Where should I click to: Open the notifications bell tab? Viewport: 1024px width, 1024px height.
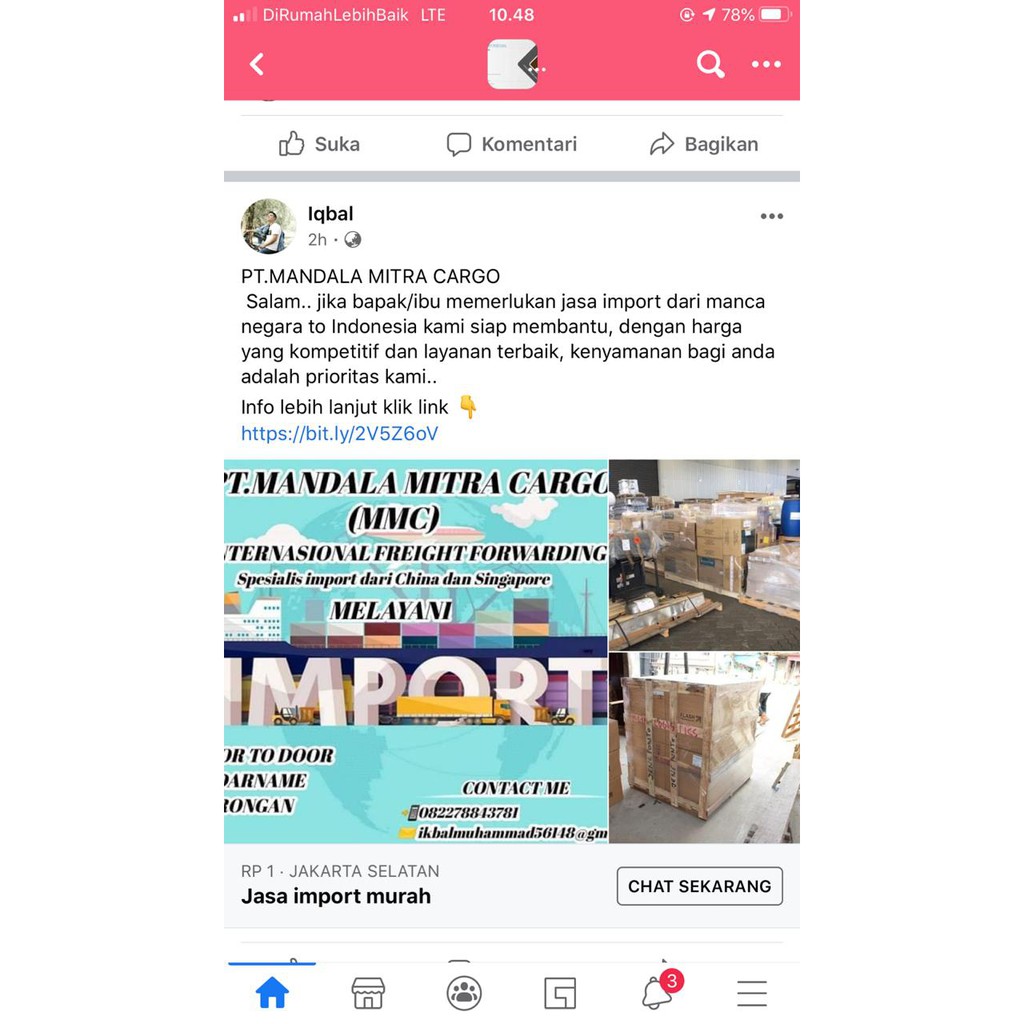point(657,992)
